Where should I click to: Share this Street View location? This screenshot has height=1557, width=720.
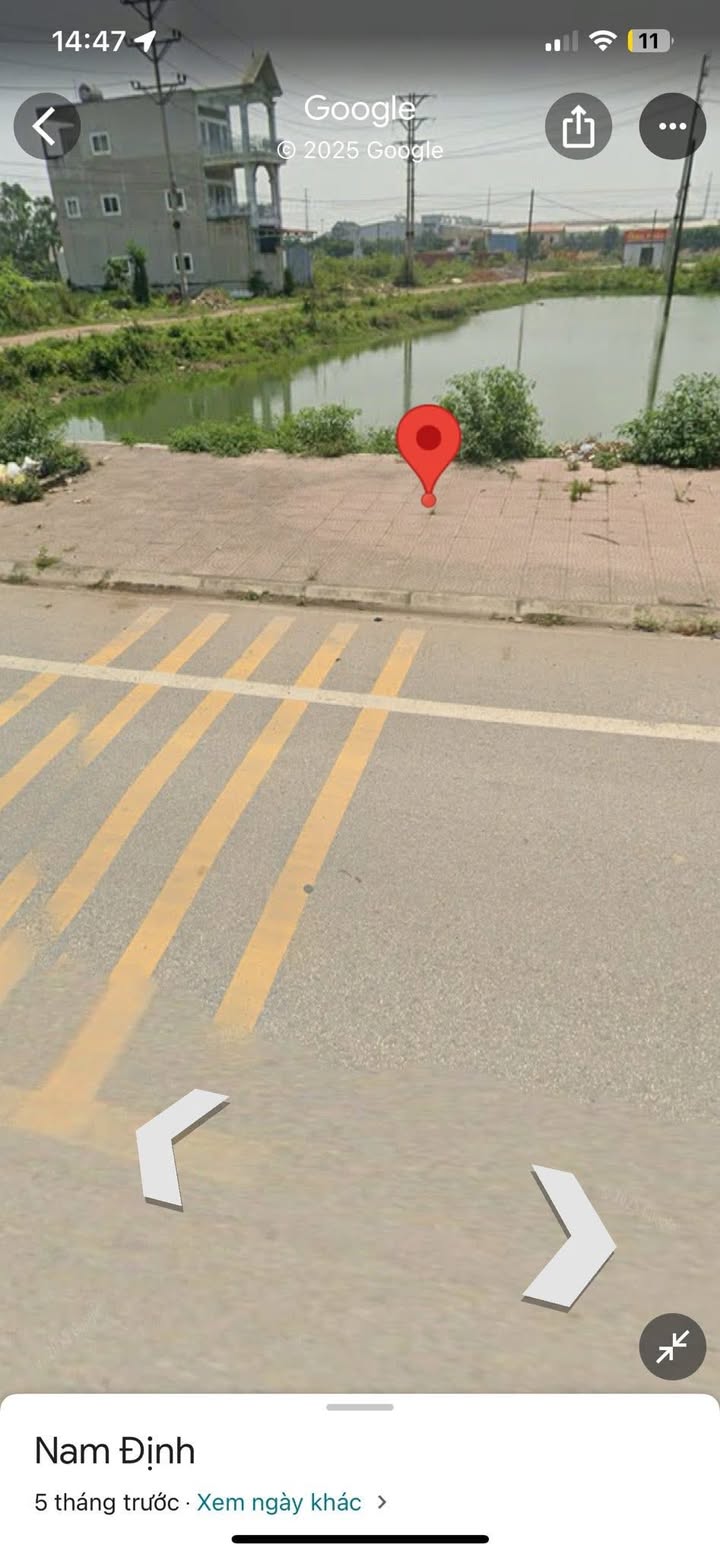[x=578, y=126]
